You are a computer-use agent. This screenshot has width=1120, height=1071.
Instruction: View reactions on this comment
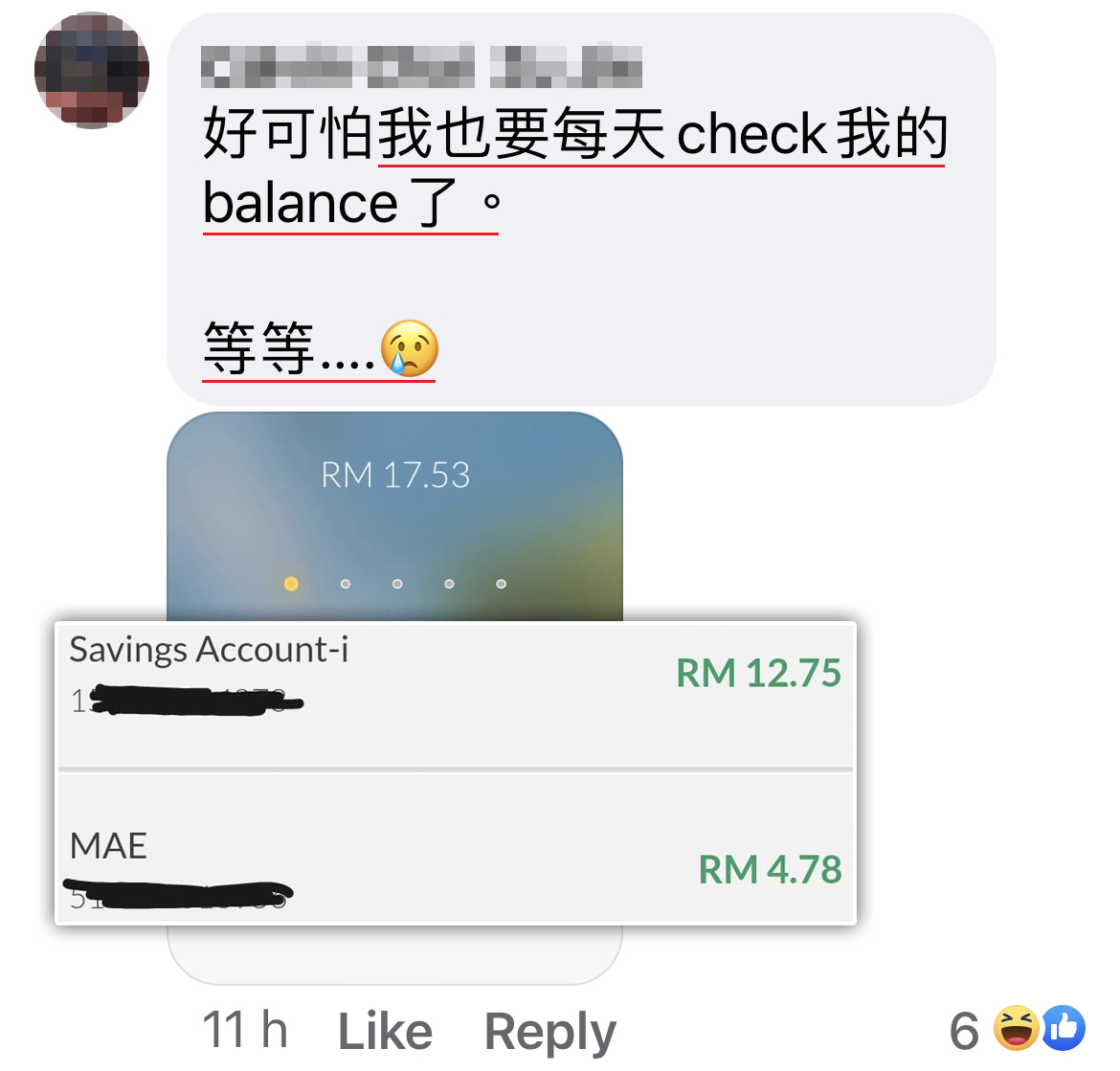1039,1029
